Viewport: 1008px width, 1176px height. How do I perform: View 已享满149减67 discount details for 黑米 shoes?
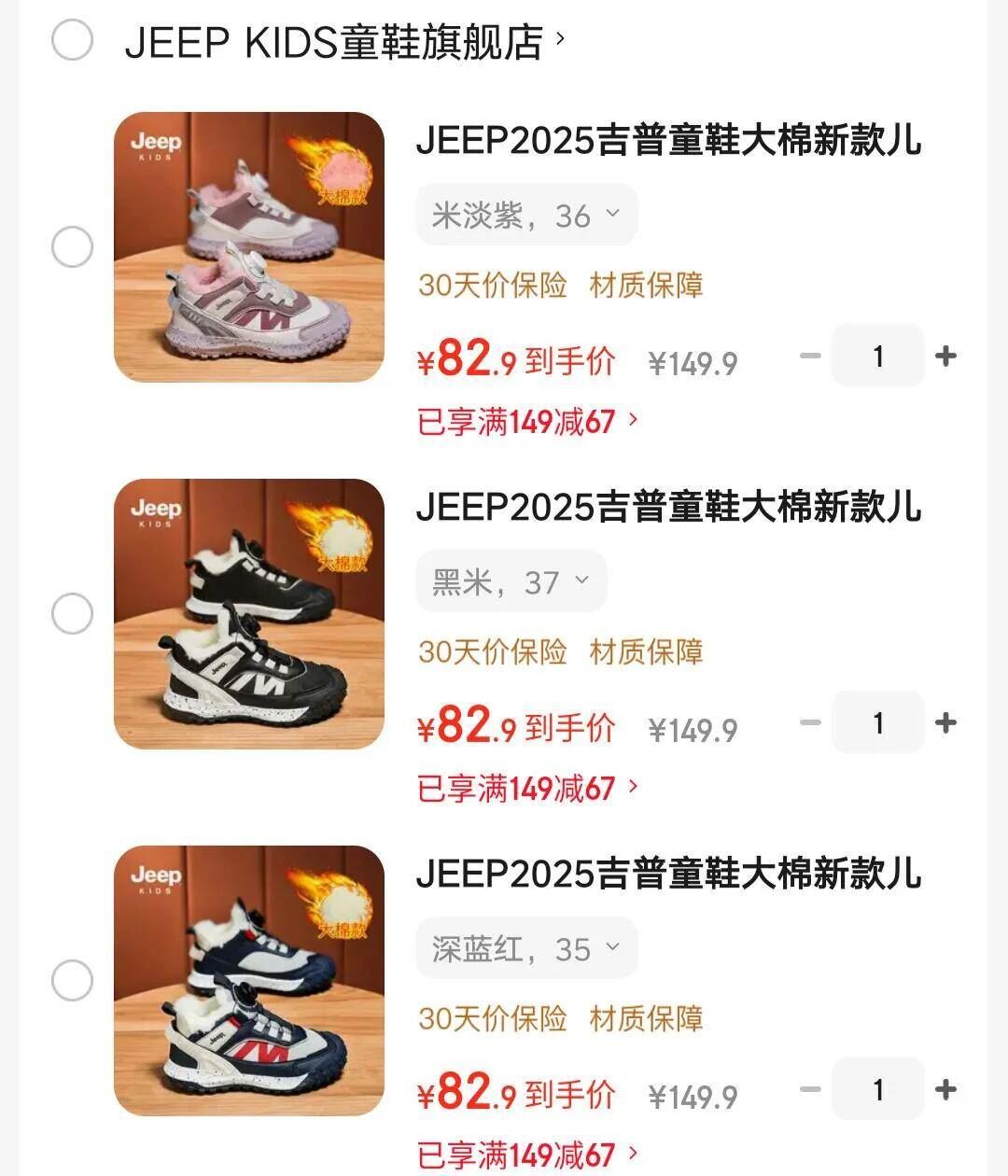pyautogui.click(x=528, y=789)
